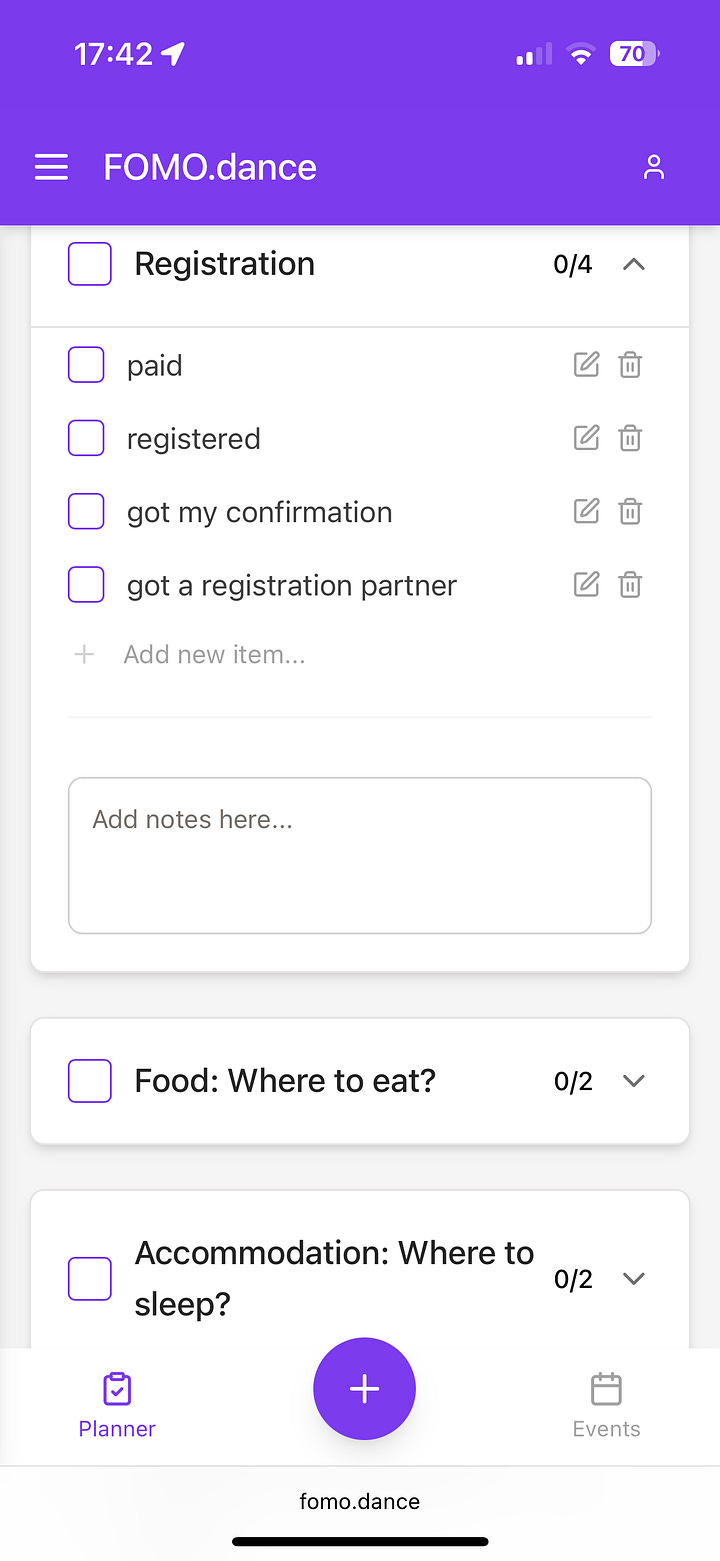
Task: Select the Planner tab
Action: pos(117,1405)
